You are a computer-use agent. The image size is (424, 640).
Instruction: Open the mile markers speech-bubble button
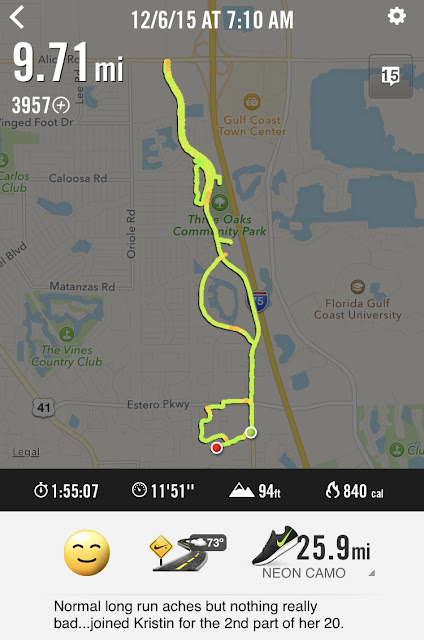click(x=391, y=76)
